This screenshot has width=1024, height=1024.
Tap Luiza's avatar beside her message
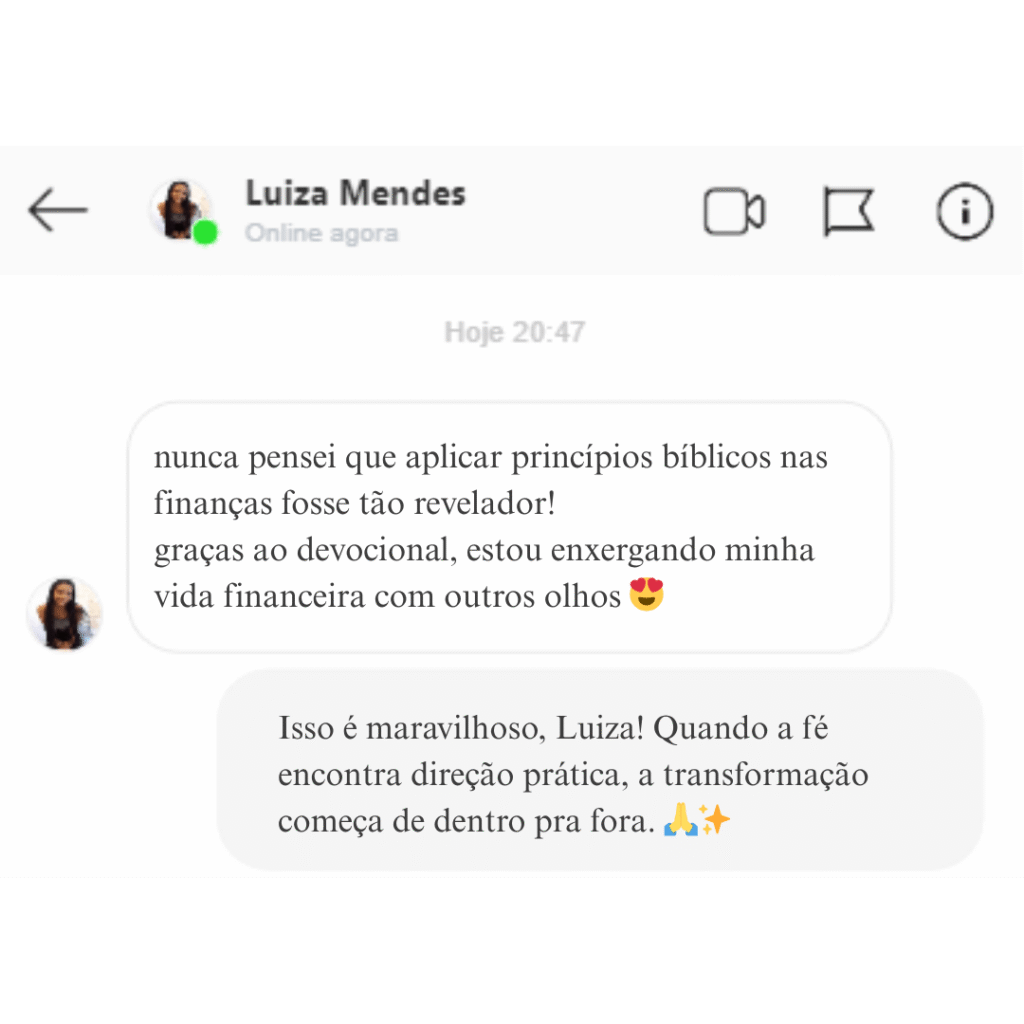point(64,613)
